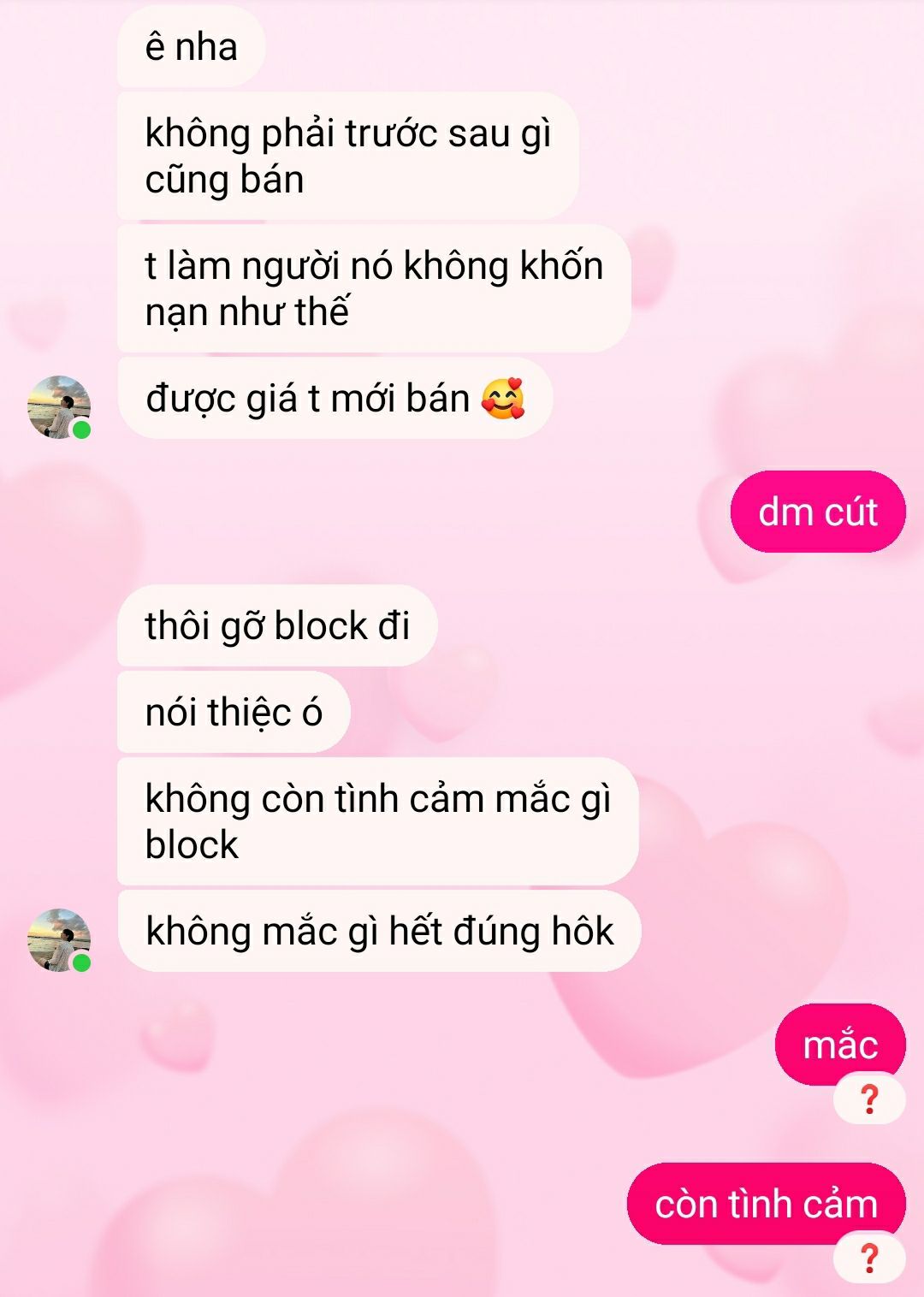
Task: Tap avatar next to "không mắc gì hết đúng hôk"
Action: point(59,939)
